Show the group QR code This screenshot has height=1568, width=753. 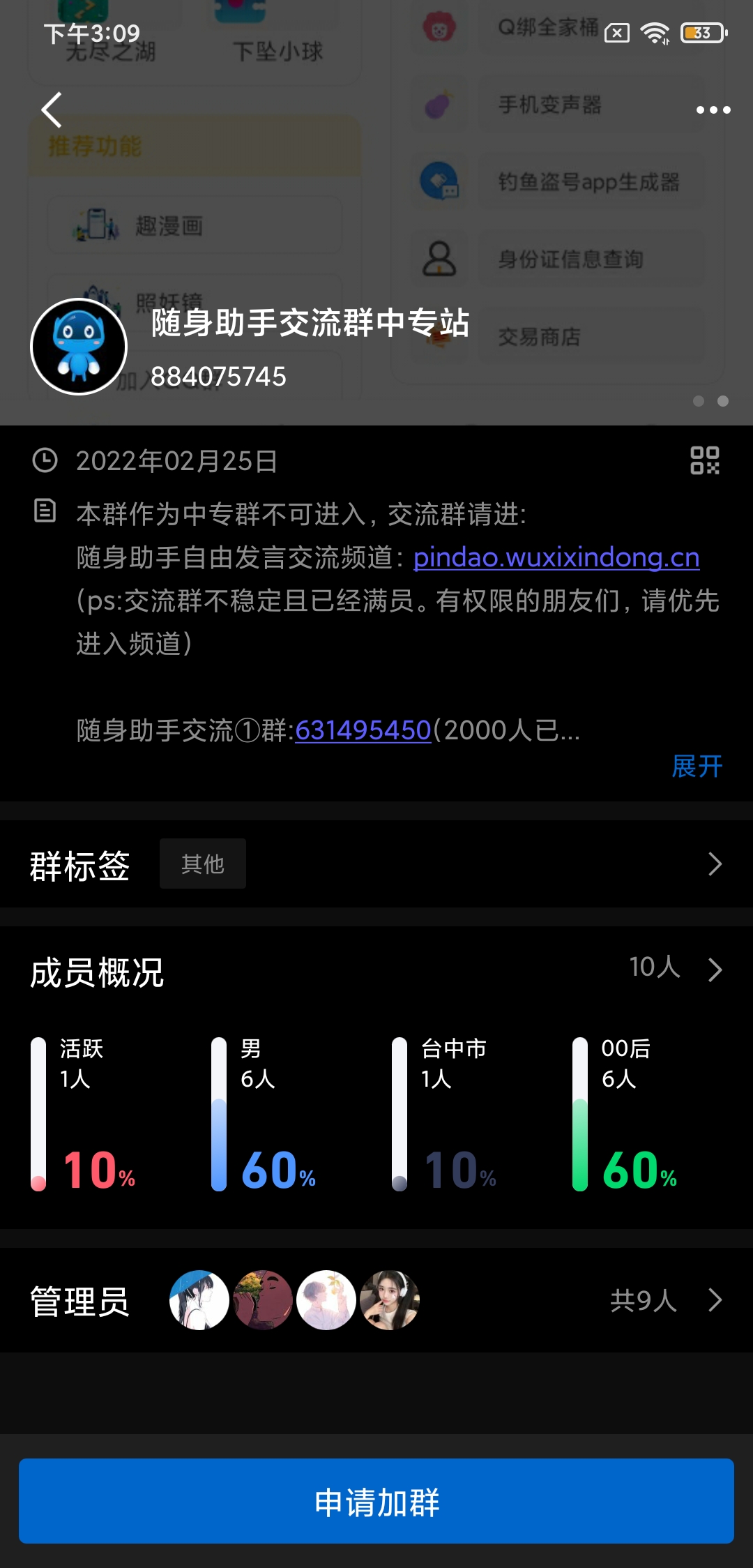click(x=705, y=460)
